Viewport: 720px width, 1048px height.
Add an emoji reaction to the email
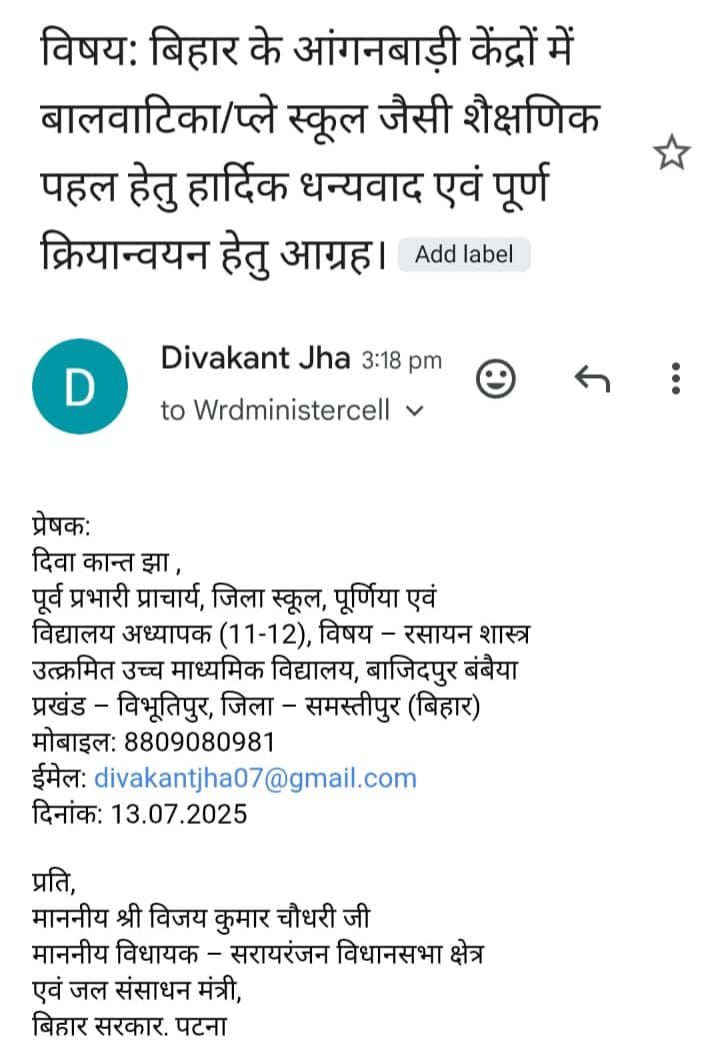click(x=496, y=379)
